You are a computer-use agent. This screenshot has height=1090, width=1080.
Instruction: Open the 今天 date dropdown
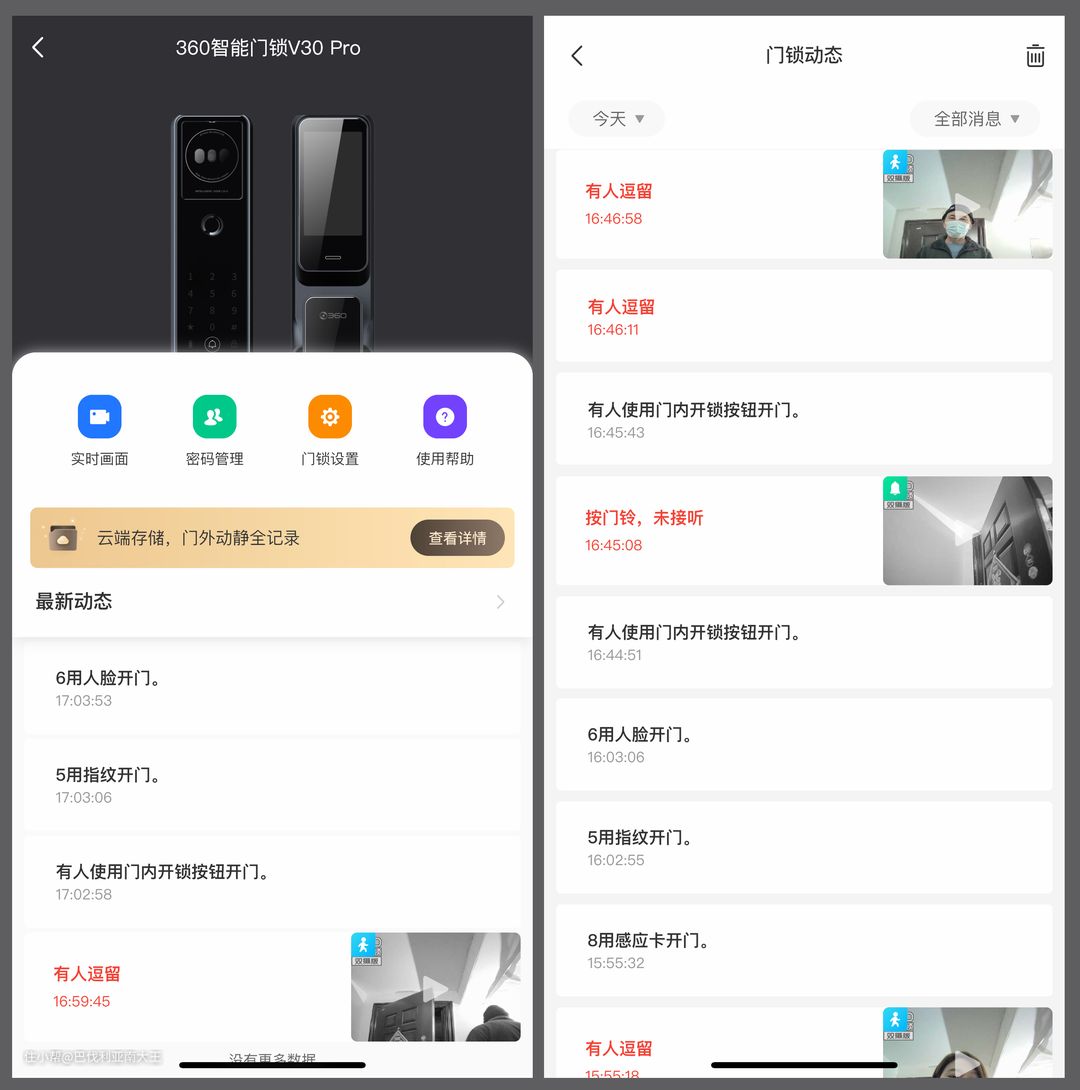616,119
